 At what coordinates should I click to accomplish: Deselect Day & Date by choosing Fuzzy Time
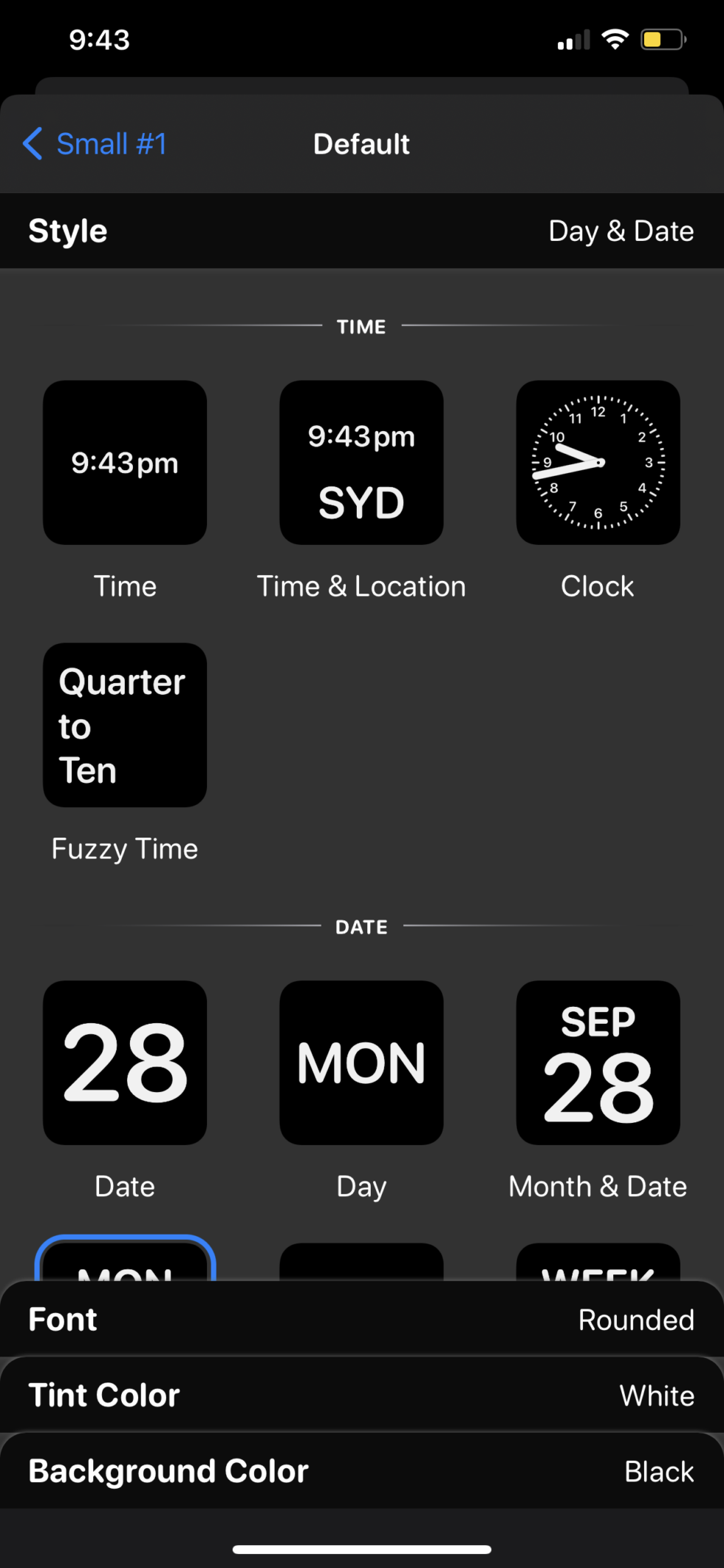[124, 725]
